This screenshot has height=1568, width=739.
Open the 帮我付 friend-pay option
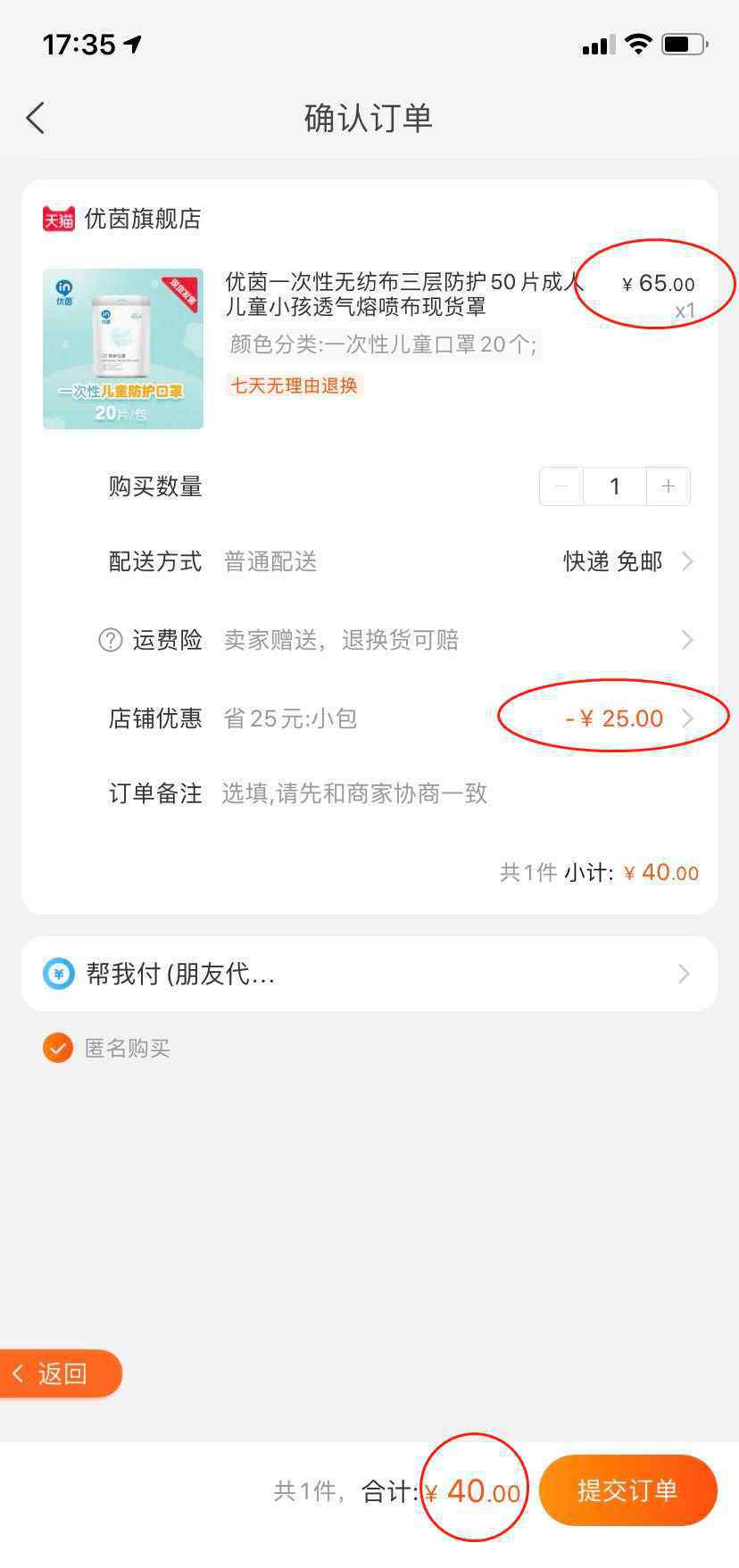coord(369,974)
